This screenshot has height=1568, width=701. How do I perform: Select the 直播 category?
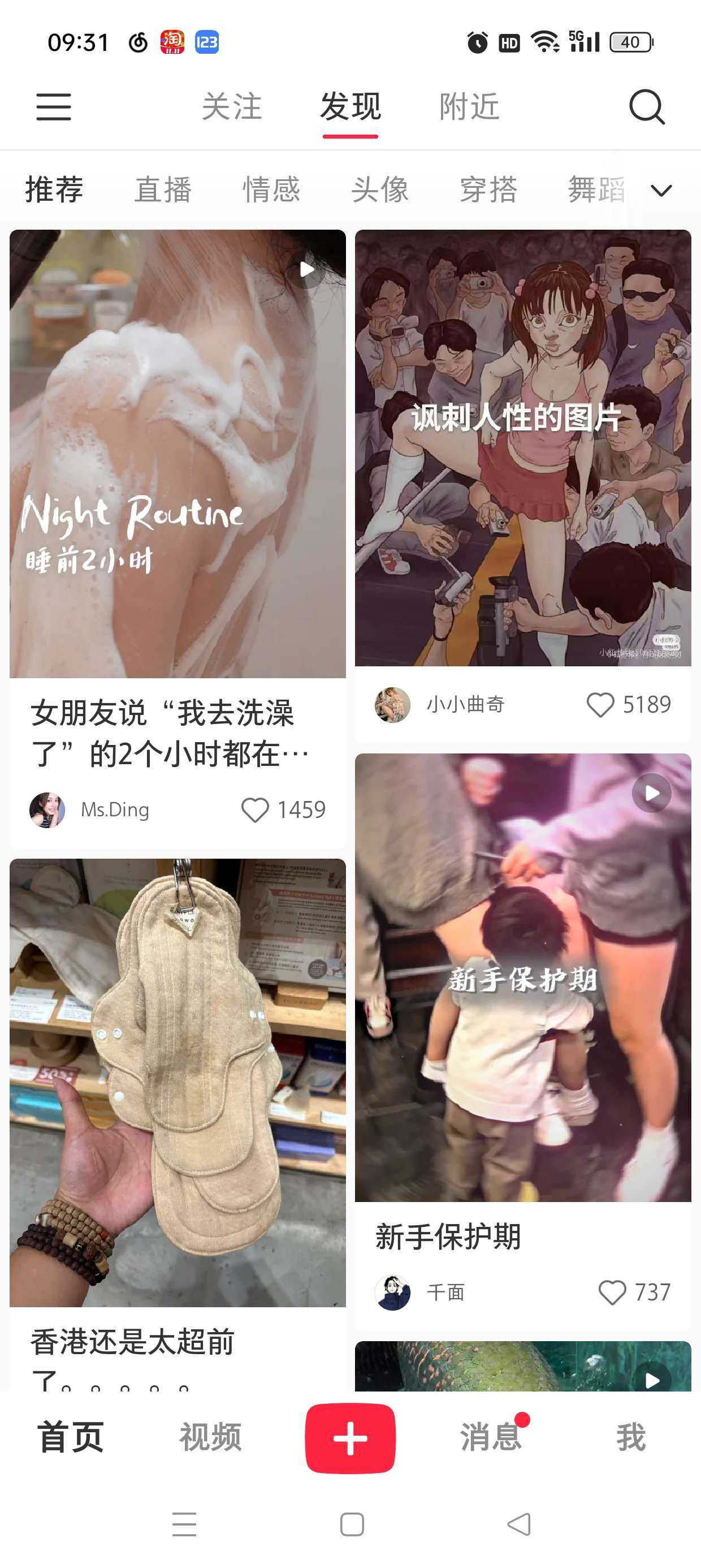(x=163, y=189)
